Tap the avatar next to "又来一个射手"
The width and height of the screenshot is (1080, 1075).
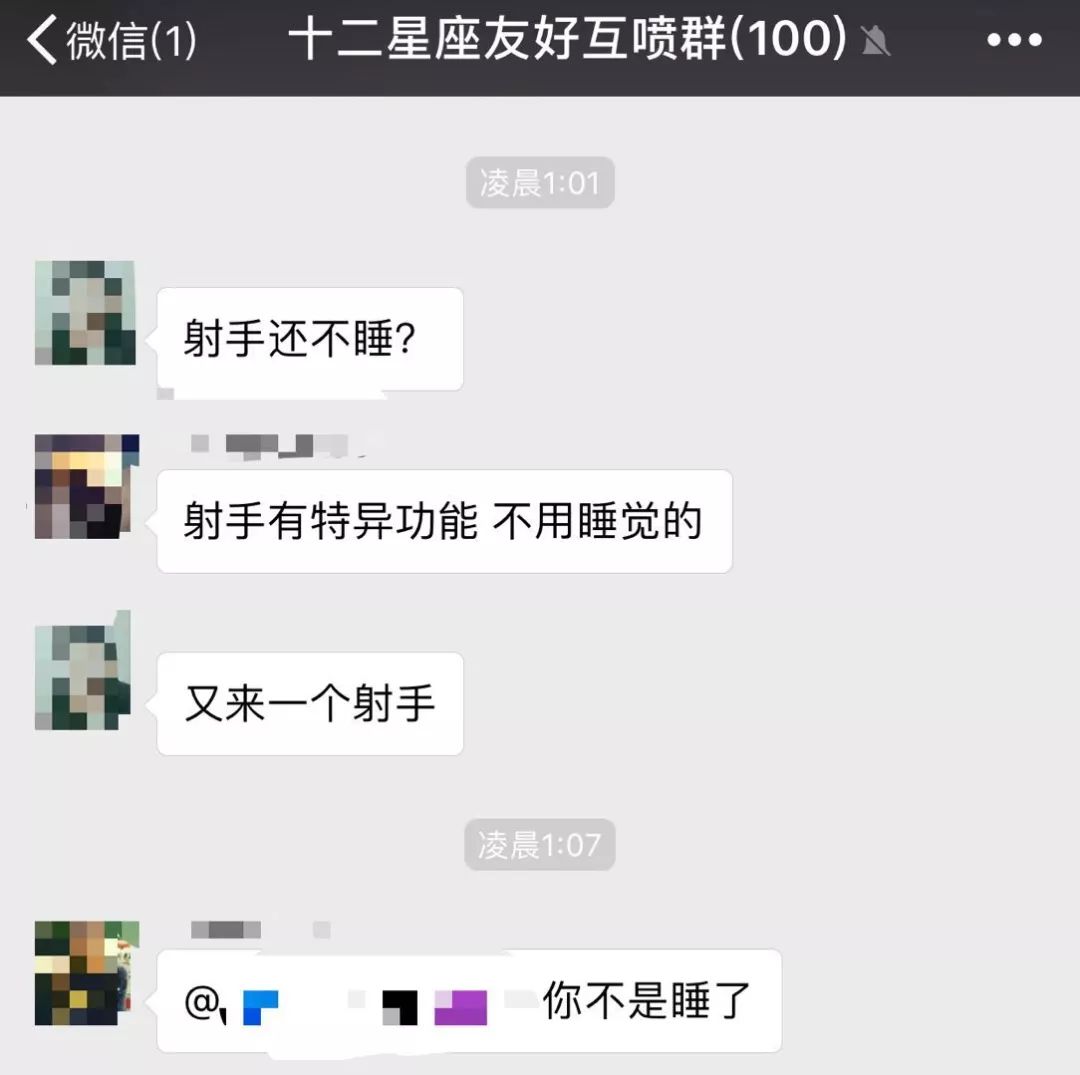tap(85, 677)
